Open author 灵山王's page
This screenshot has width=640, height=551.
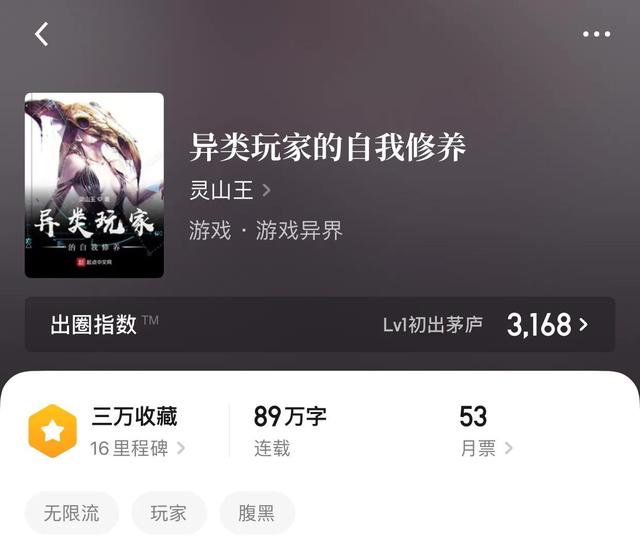coord(230,189)
